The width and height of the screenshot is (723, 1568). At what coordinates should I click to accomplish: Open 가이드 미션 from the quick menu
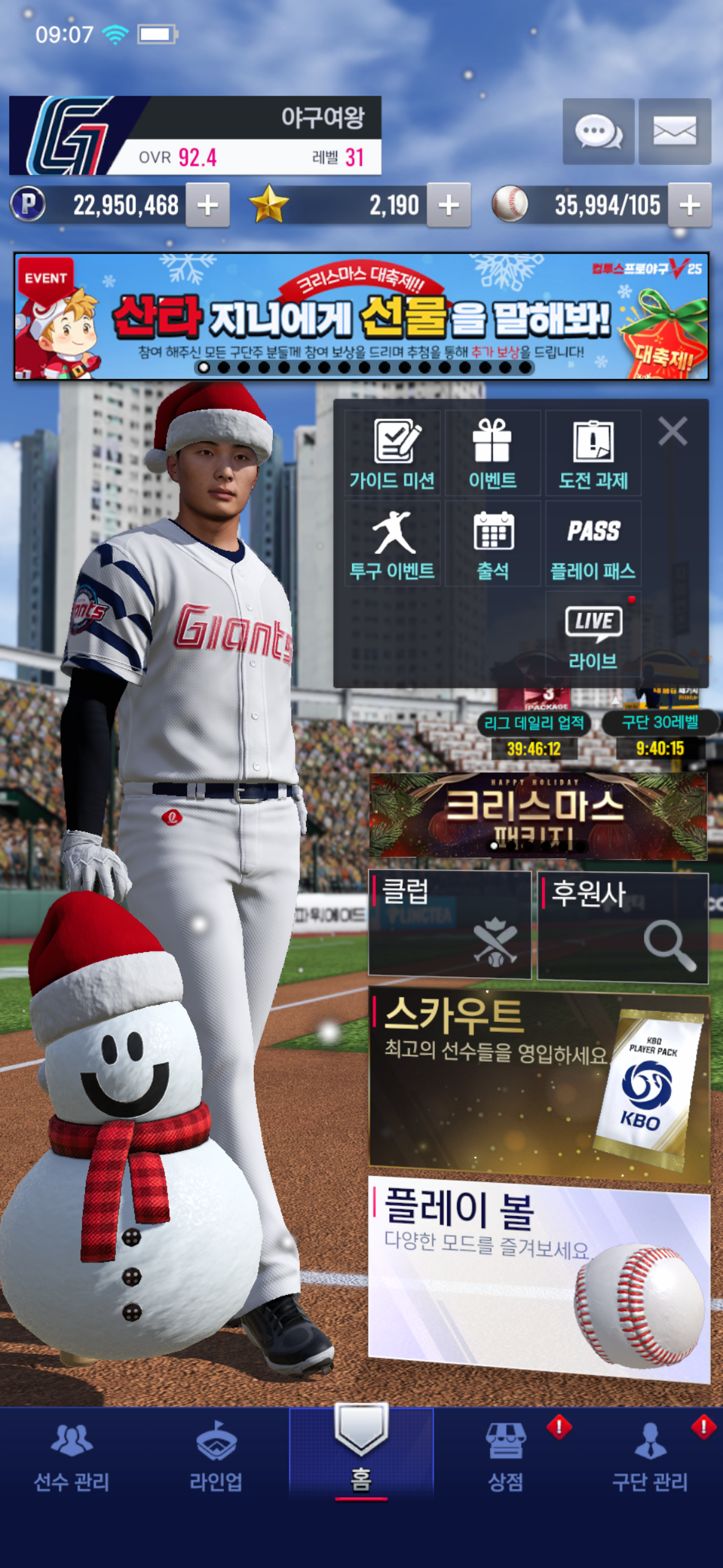392,453
